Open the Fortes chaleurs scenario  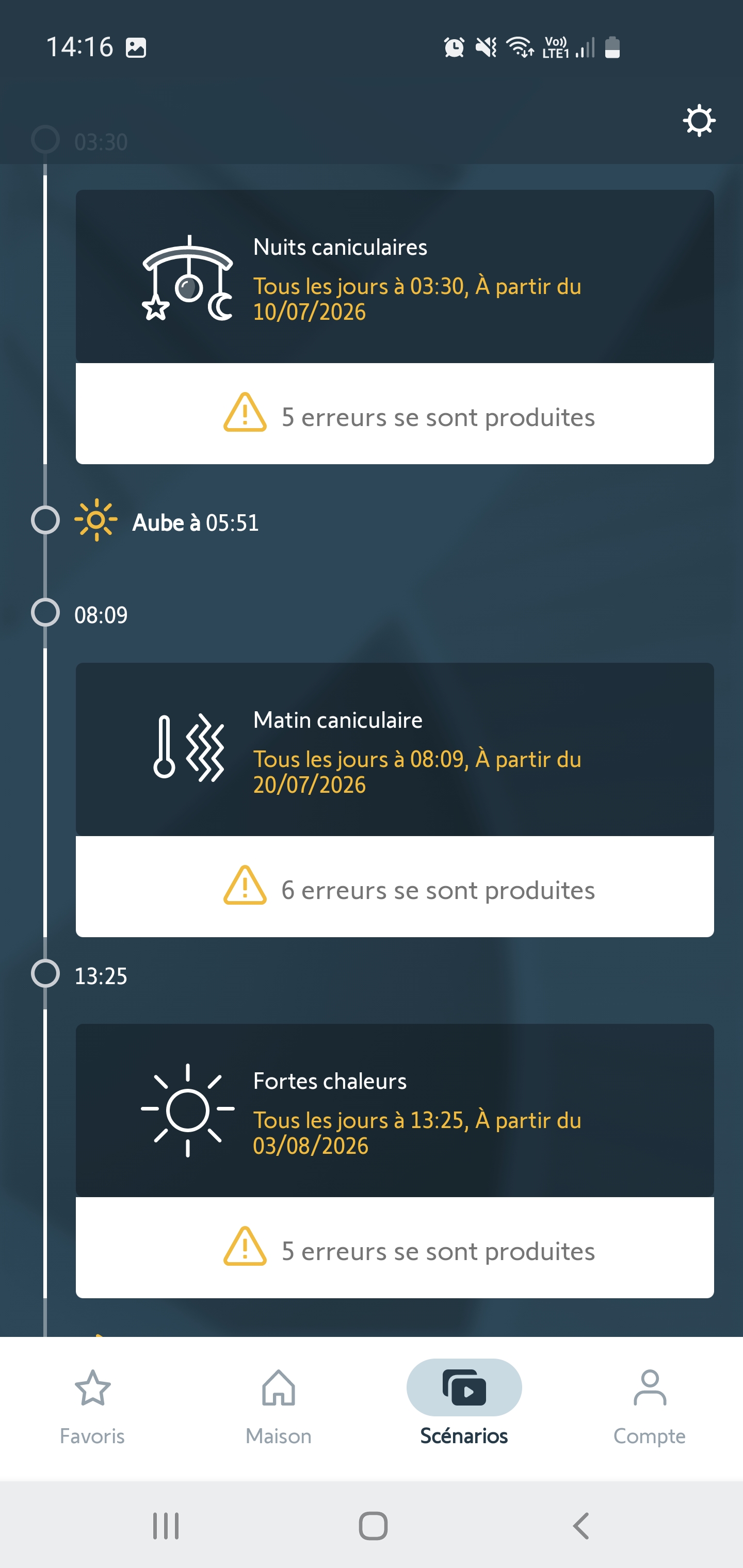click(395, 1110)
